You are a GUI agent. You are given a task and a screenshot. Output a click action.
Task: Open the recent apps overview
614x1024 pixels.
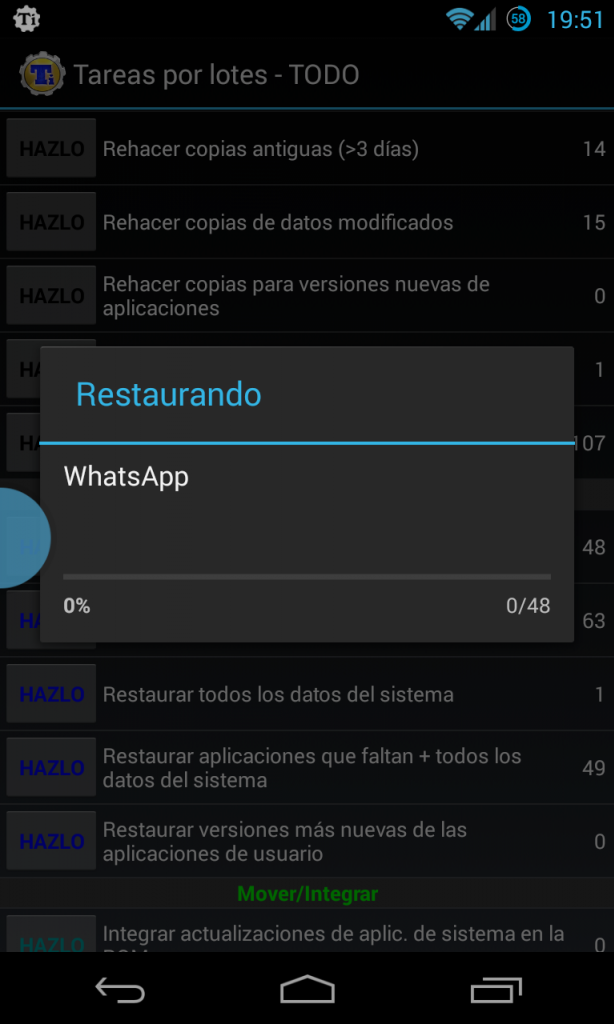[x=497, y=990]
